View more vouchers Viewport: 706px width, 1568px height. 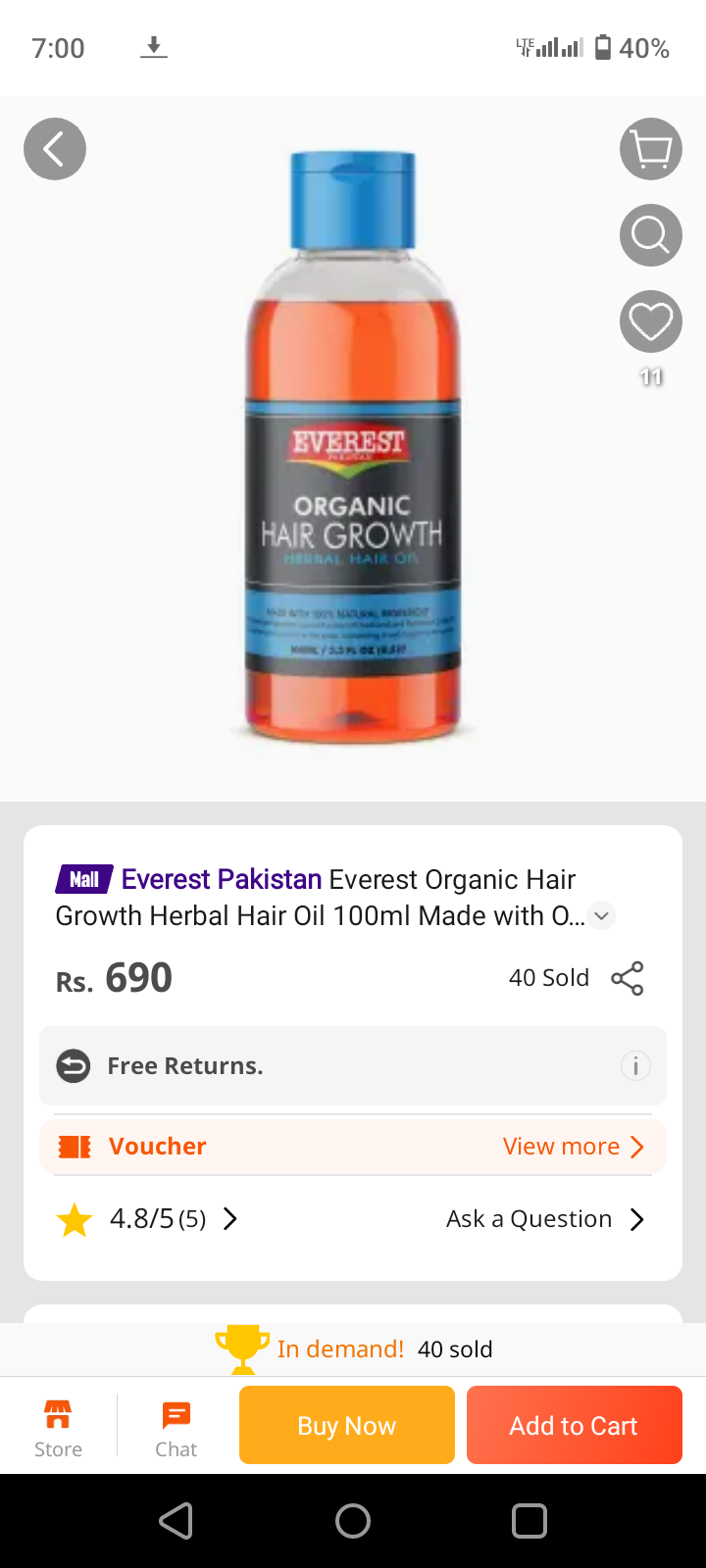pyautogui.click(x=573, y=1147)
